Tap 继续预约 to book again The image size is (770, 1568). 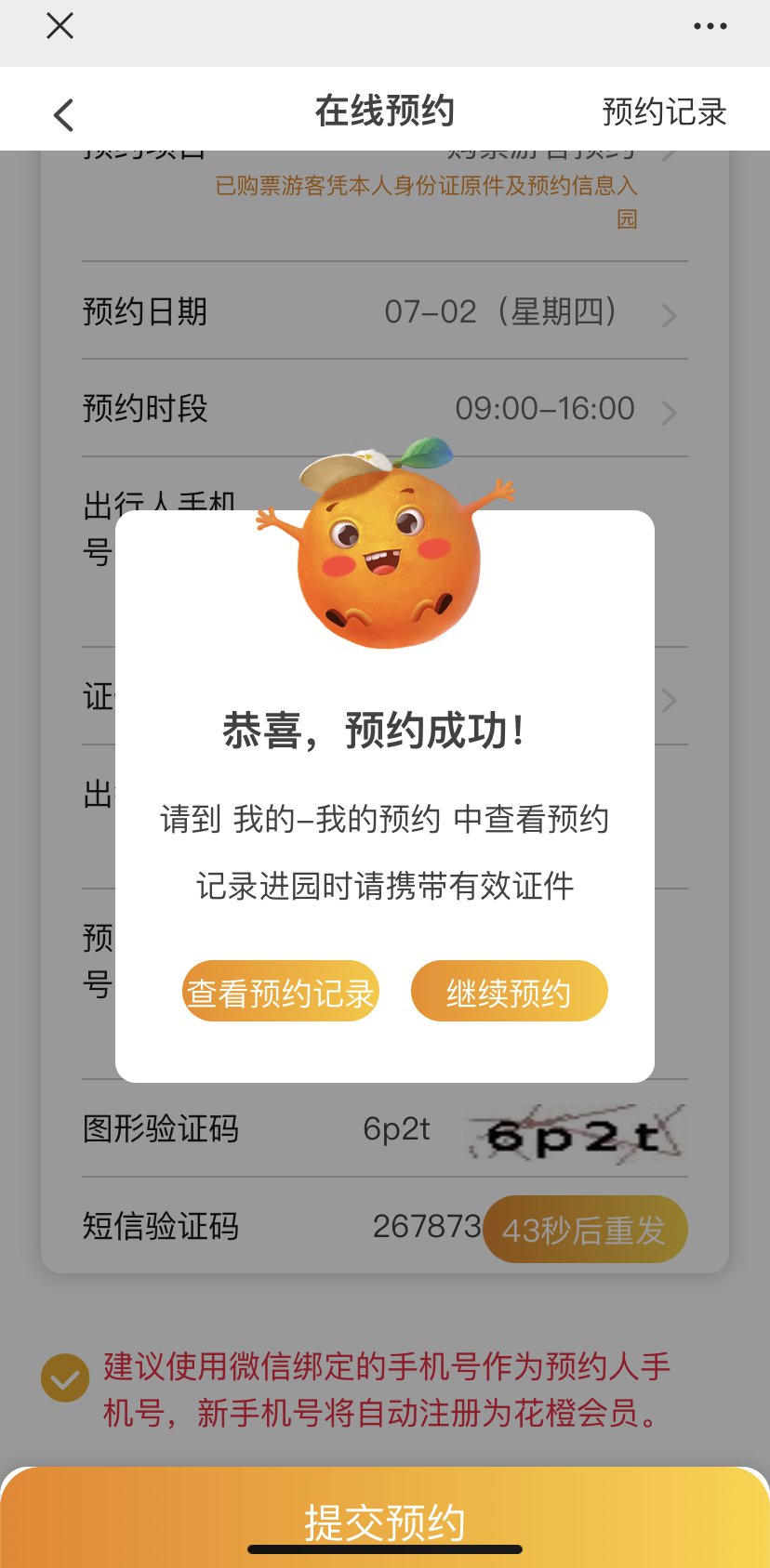tap(509, 992)
